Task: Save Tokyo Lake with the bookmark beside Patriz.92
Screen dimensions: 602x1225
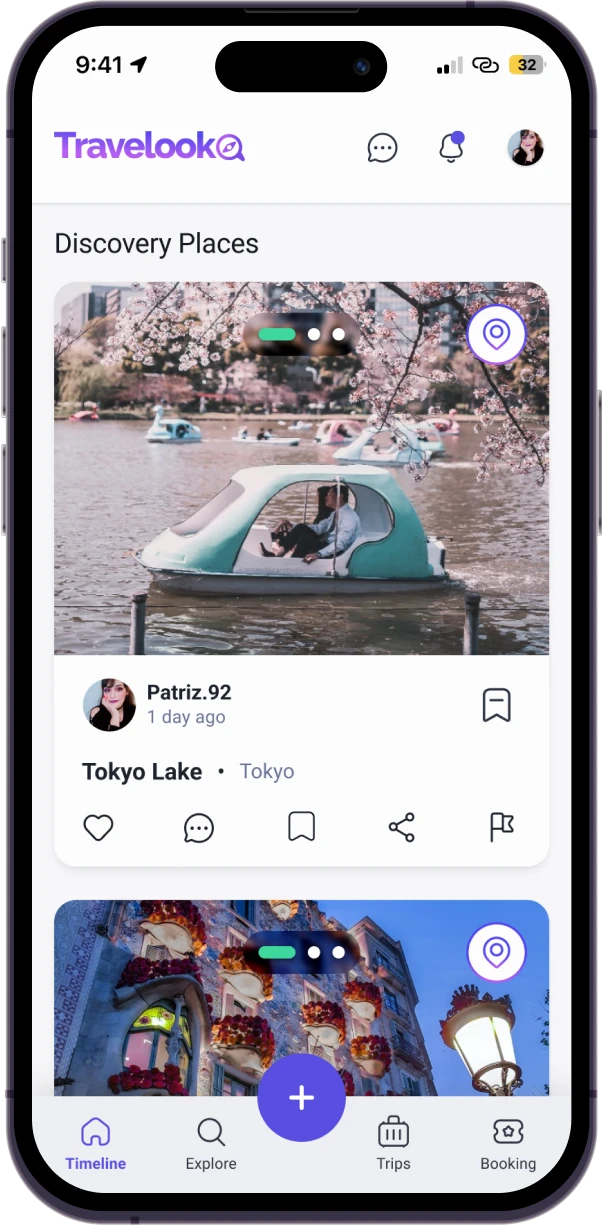Action: [496, 705]
